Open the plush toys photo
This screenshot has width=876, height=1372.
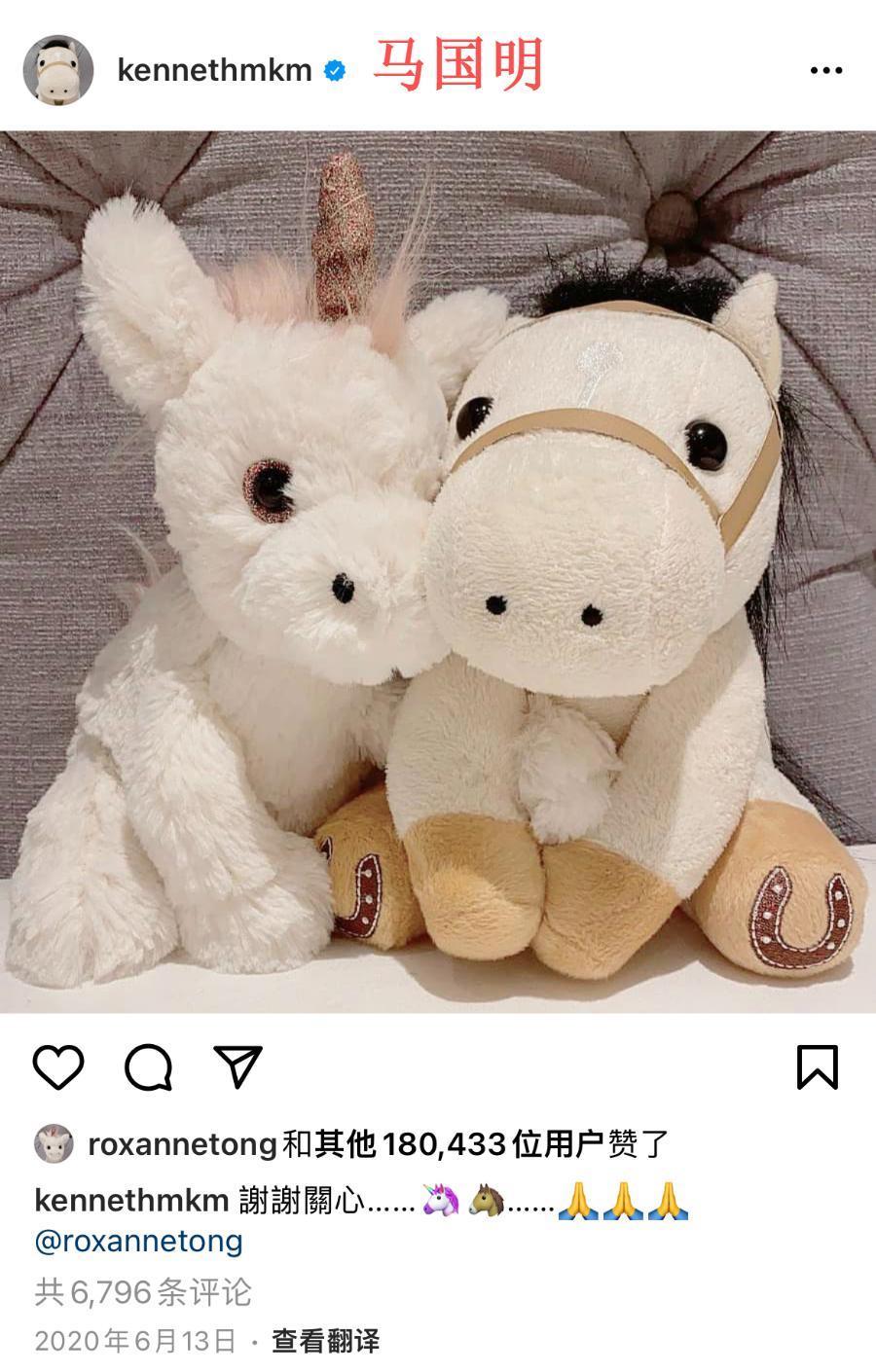pyautogui.click(x=438, y=572)
